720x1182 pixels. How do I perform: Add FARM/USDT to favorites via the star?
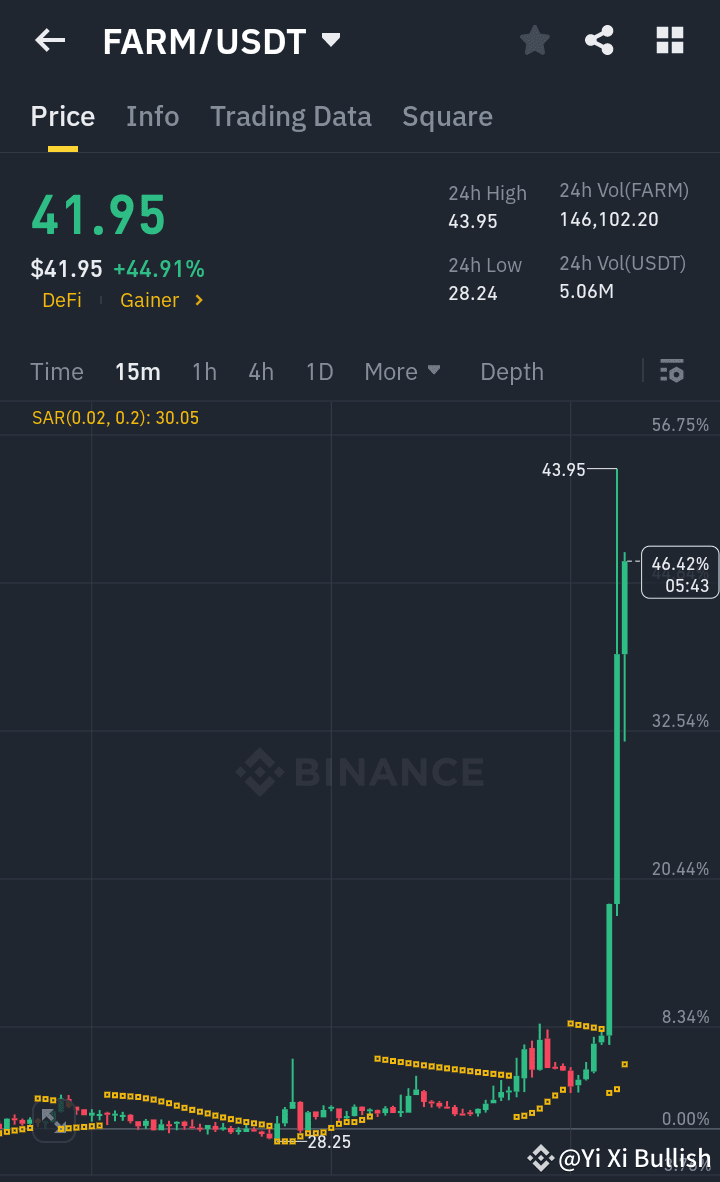coord(534,40)
